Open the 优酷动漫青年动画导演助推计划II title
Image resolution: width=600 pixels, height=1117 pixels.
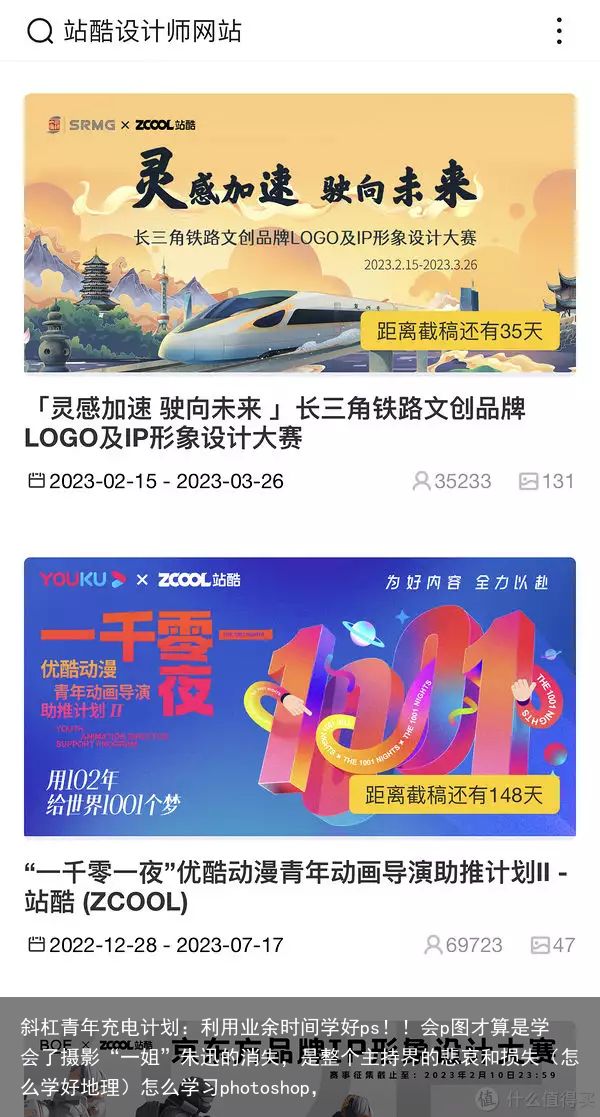pyautogui.click(x=297, y=887)
